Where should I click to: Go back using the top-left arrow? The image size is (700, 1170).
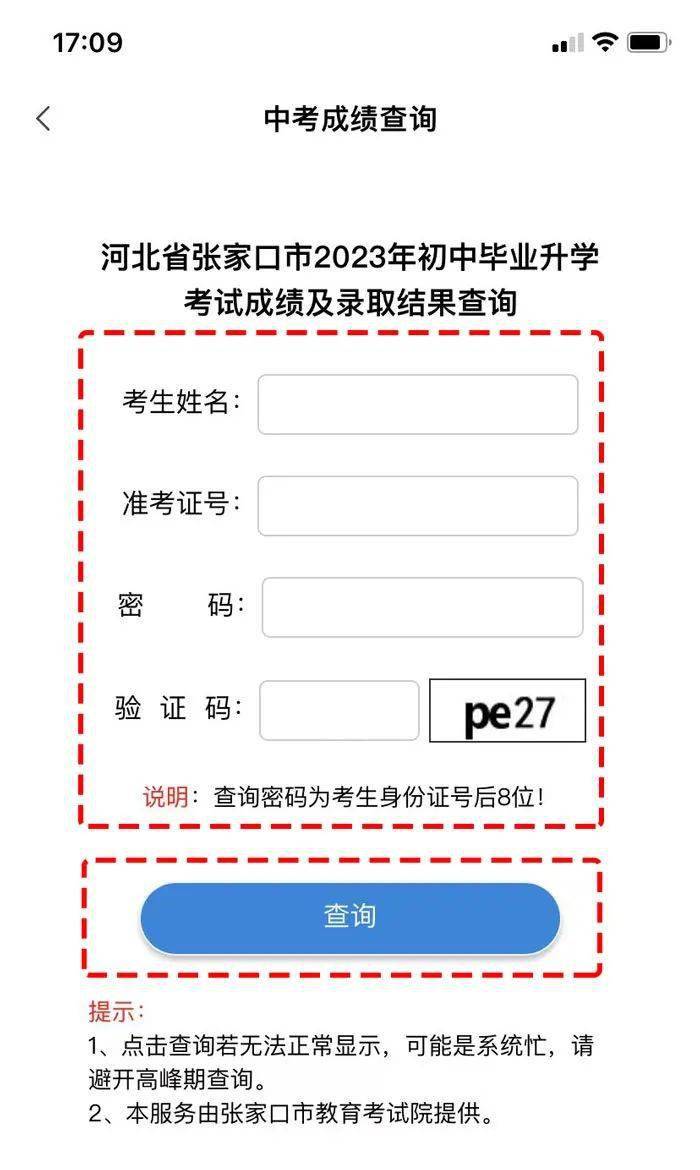[43, 119]
